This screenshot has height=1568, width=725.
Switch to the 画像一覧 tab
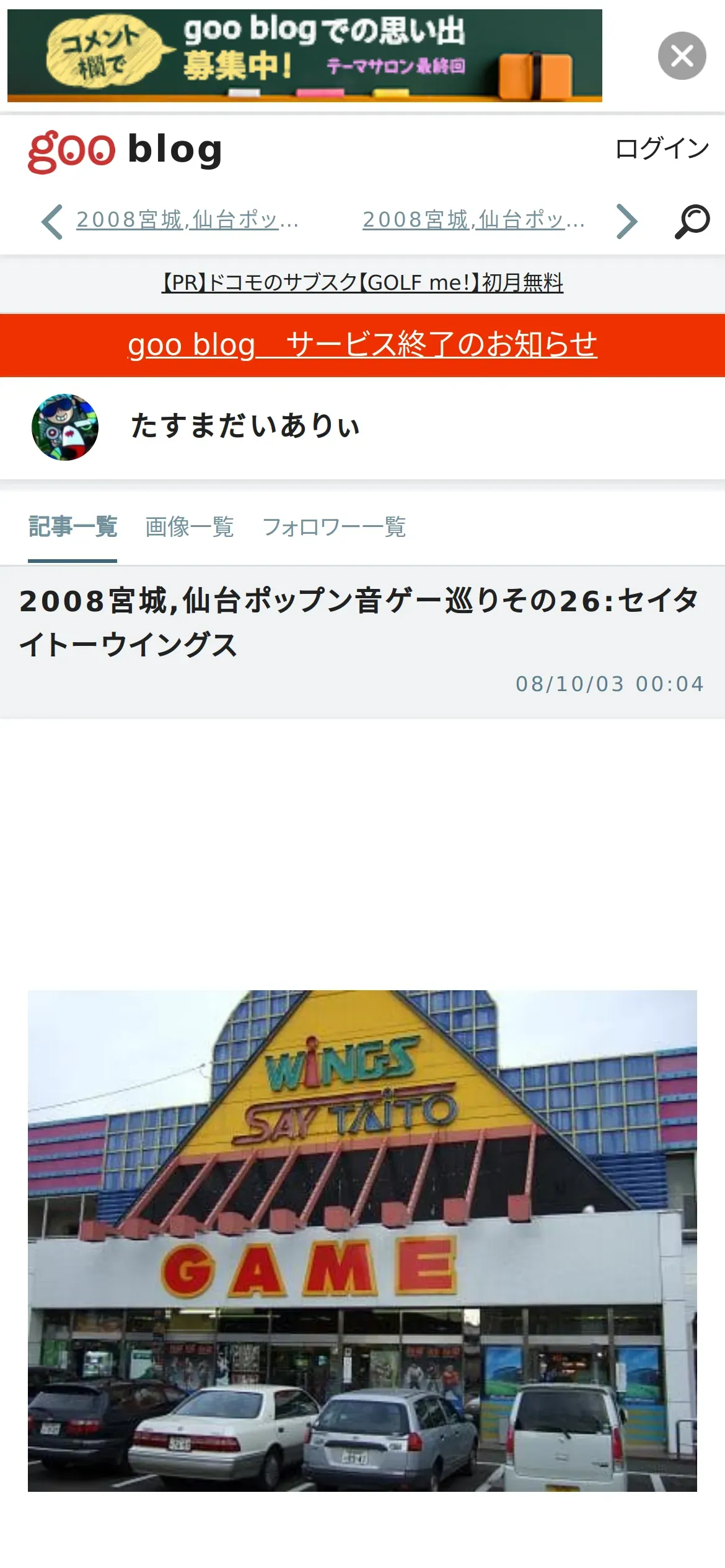(x=189, y=527)
